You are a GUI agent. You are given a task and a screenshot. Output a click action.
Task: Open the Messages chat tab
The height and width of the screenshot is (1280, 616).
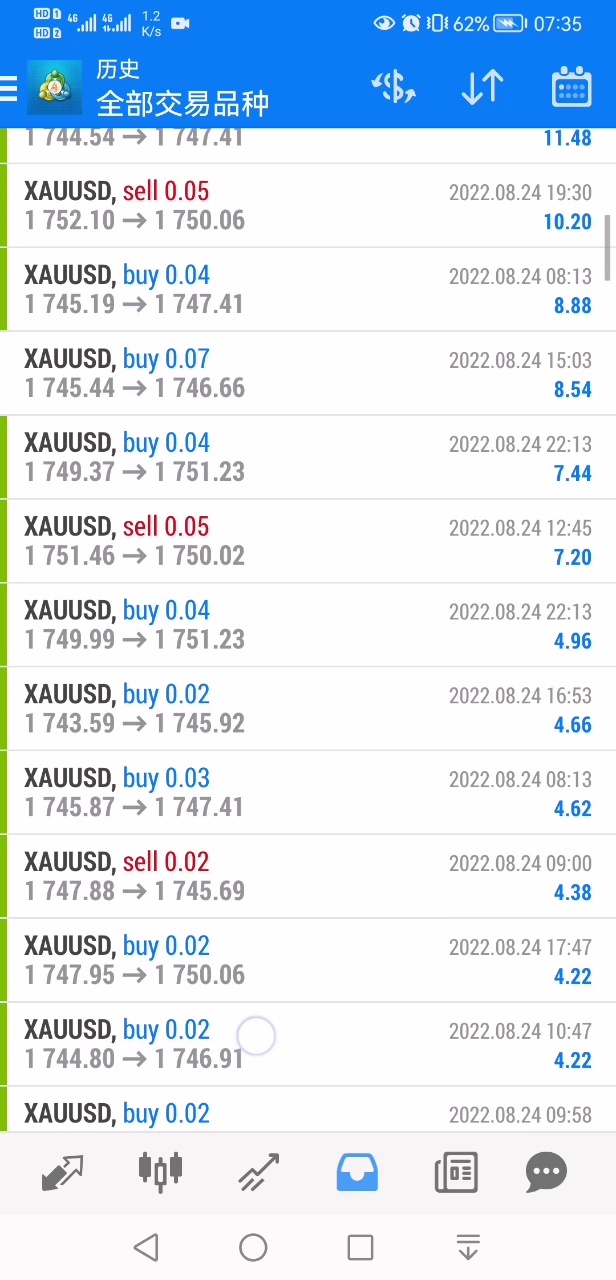pyautogui.click(x=546, y=1172)
